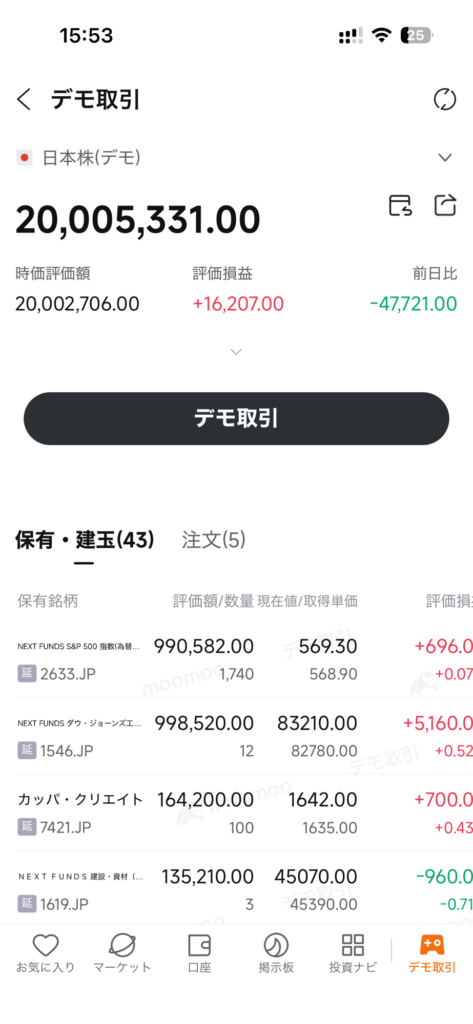
Task: Switch to the 注文(5) tab
Action: pos(214,540)
